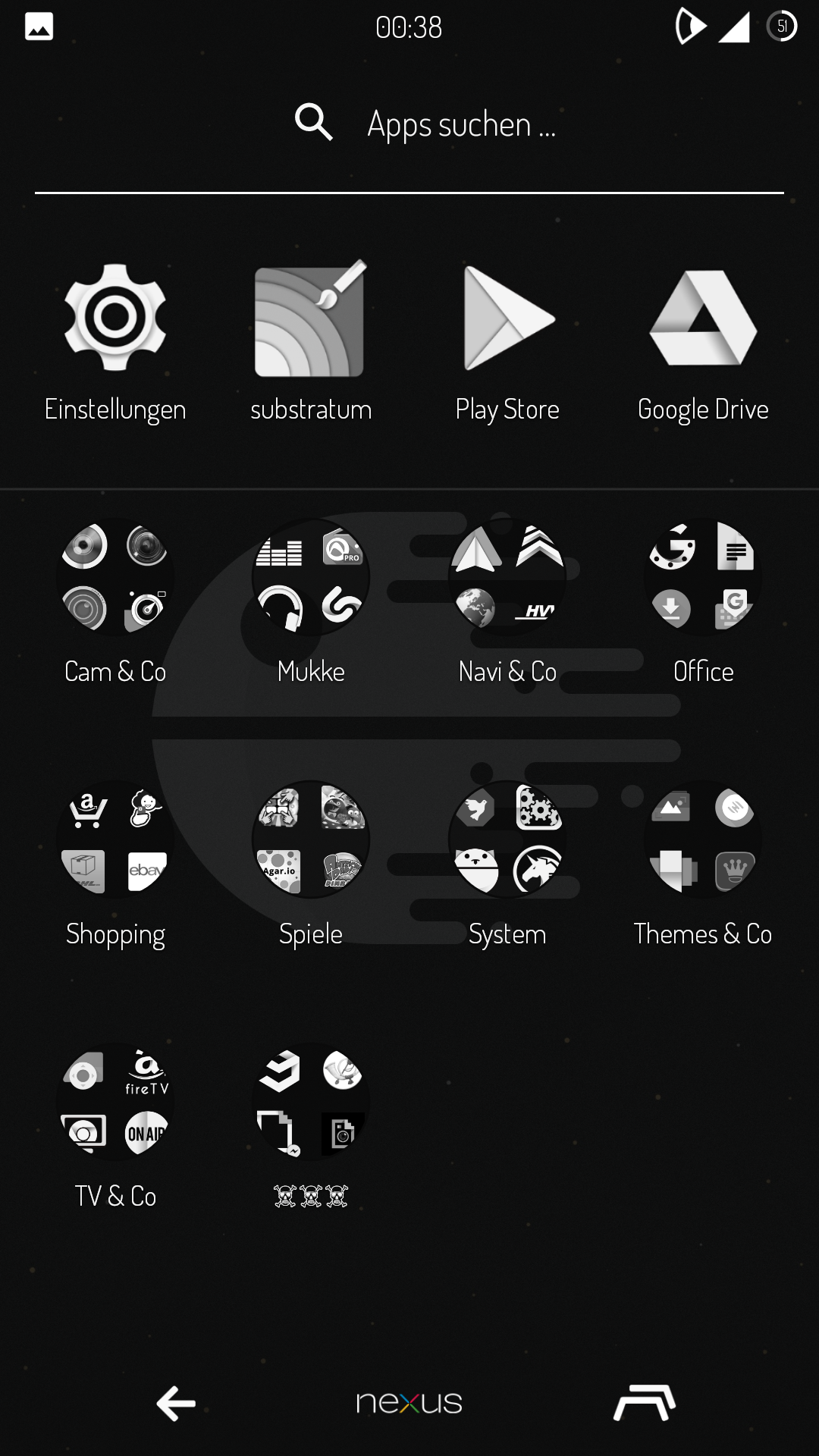The image size is (819, 1456).
Task: Go home via the nexus button
Action: point(409,1403)
